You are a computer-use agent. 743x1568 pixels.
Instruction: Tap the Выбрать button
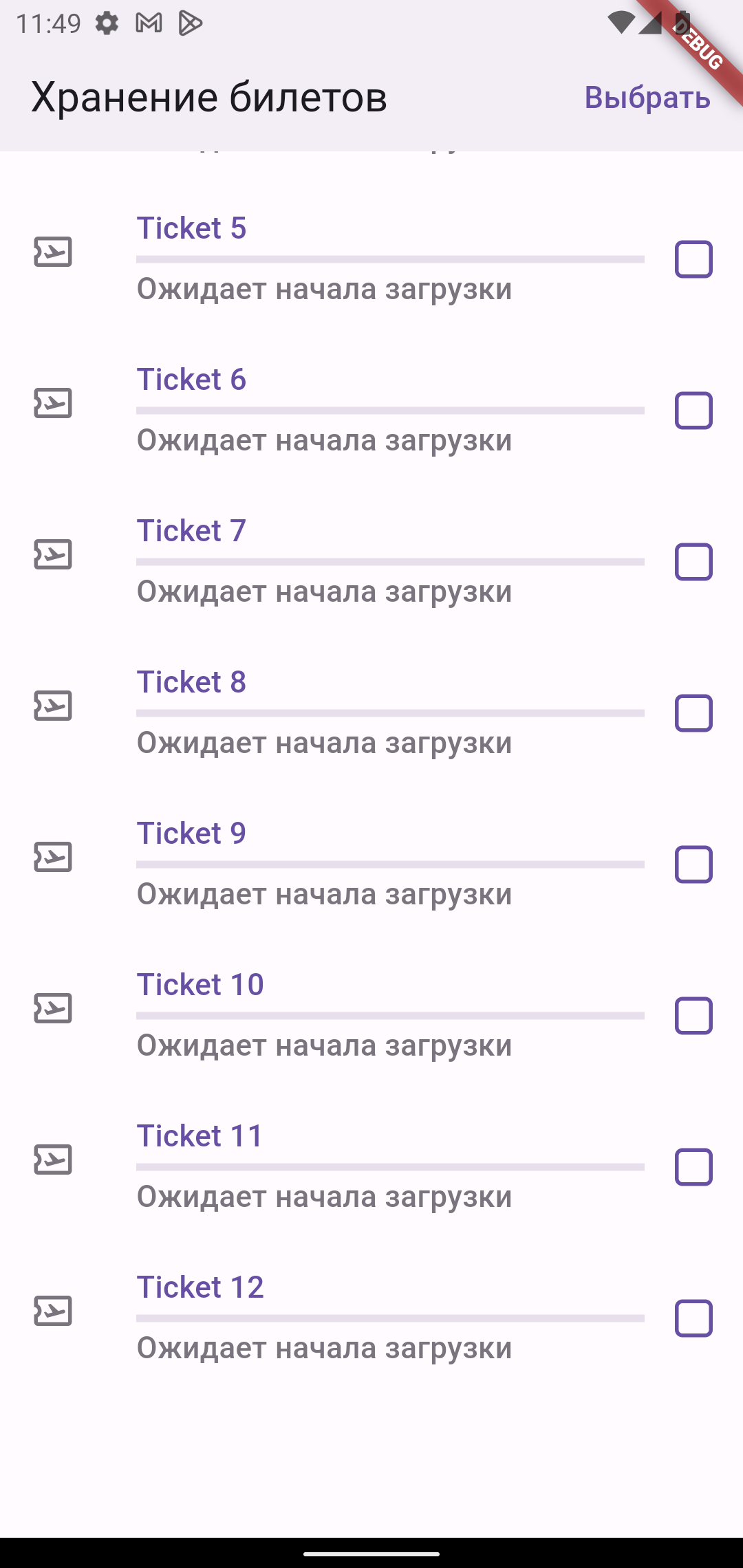647,98
